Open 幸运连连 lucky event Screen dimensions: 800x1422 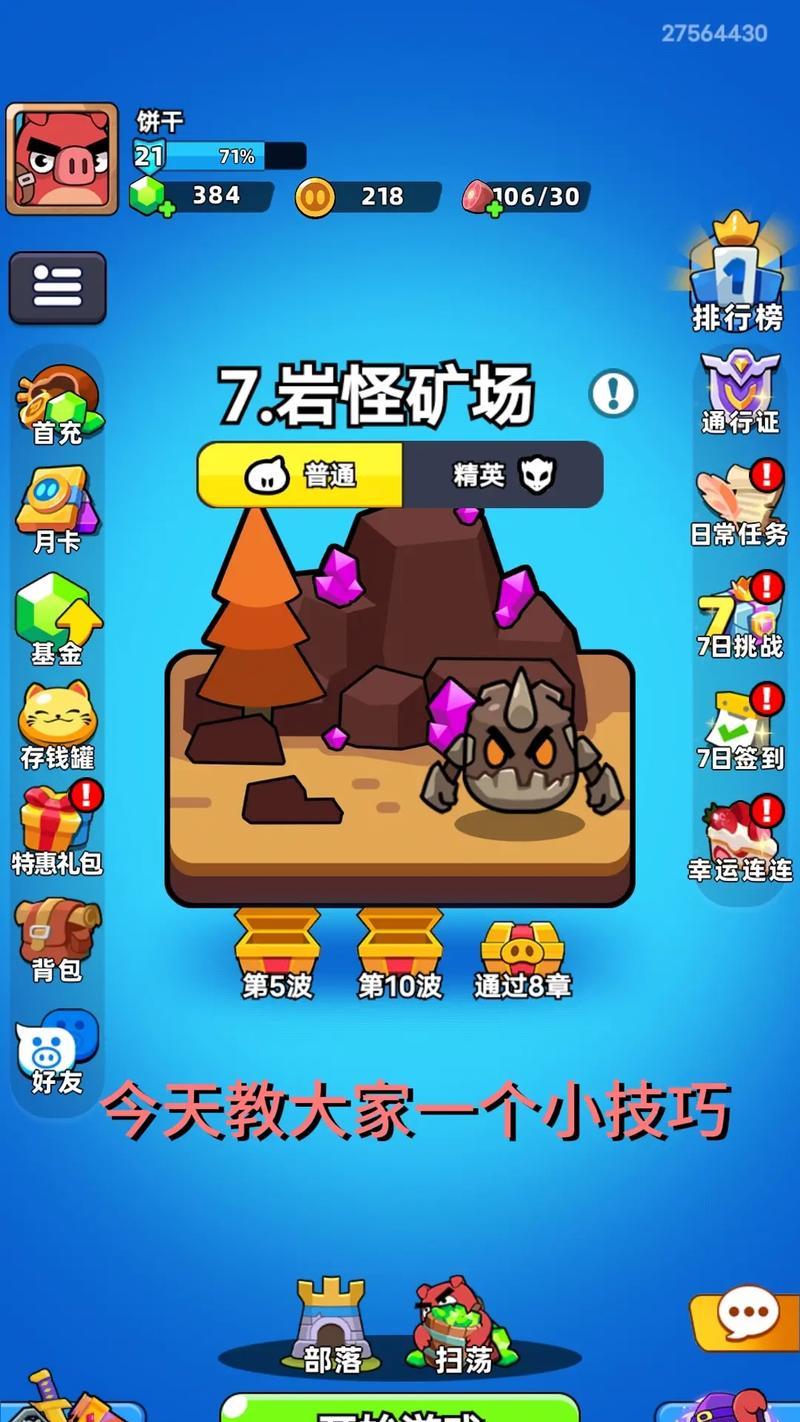point(740,838)
